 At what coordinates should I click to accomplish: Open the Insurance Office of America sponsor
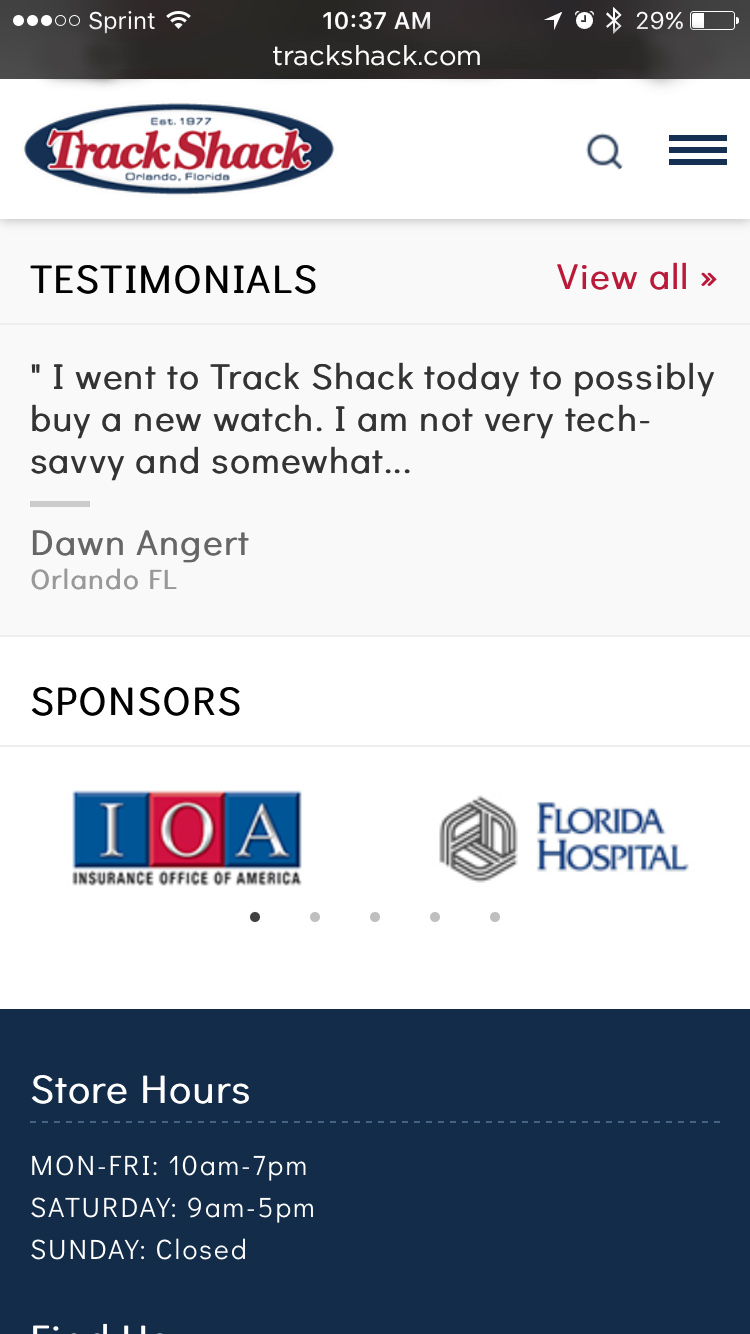[x=187, y=838]
